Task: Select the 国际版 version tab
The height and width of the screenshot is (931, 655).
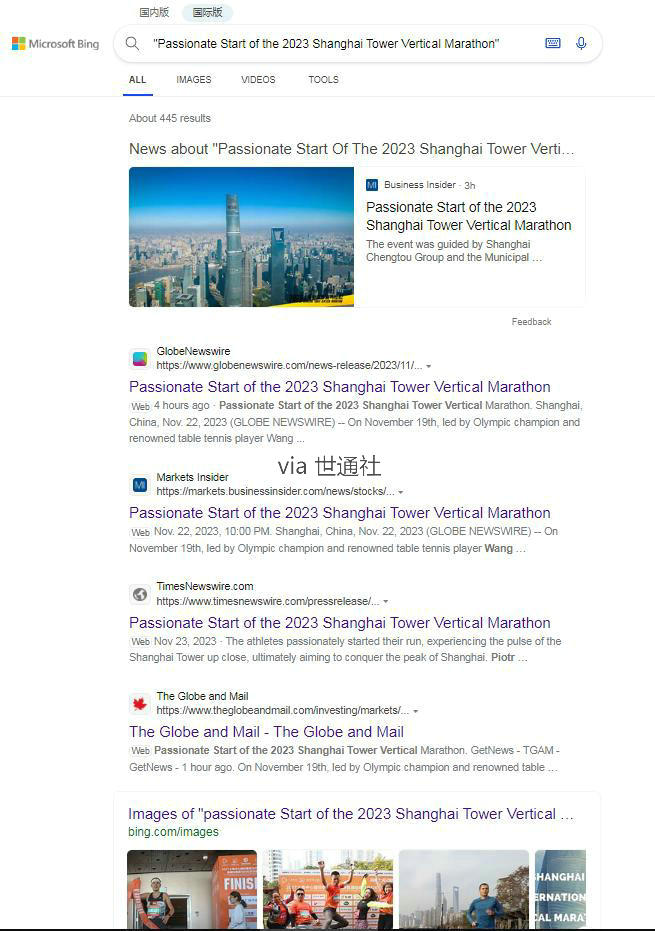Action: [x=207, y=13]
